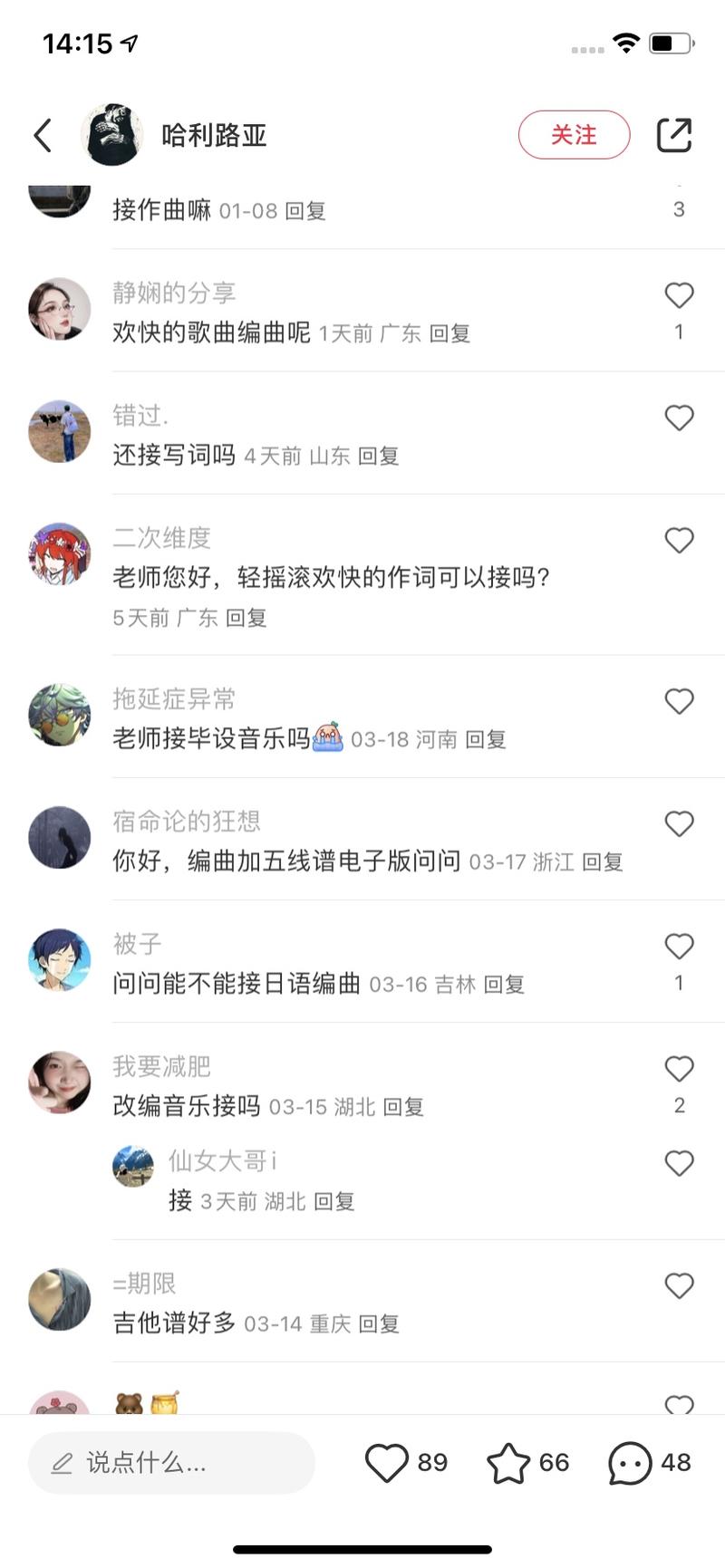Tap the heart beside 宿命论的狂想's comment

679,823
